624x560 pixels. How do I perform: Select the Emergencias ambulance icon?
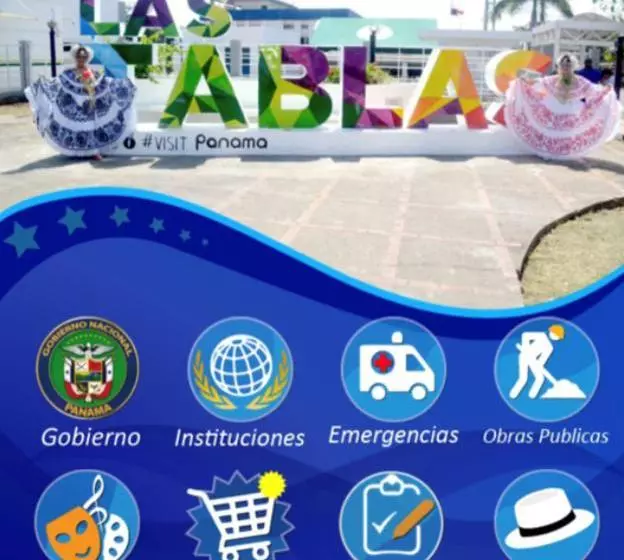(393, 369)
